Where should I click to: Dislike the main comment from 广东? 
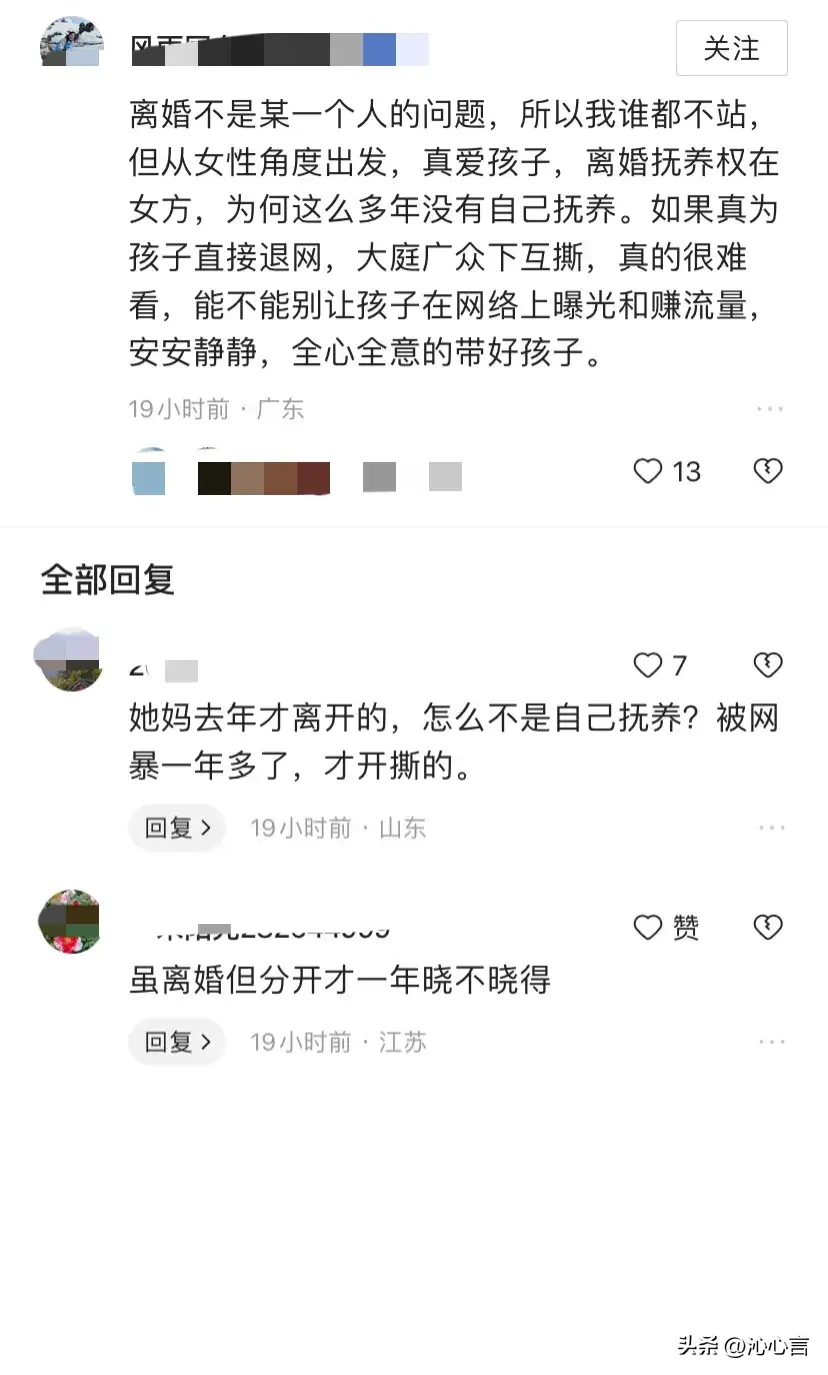(767, 471)
